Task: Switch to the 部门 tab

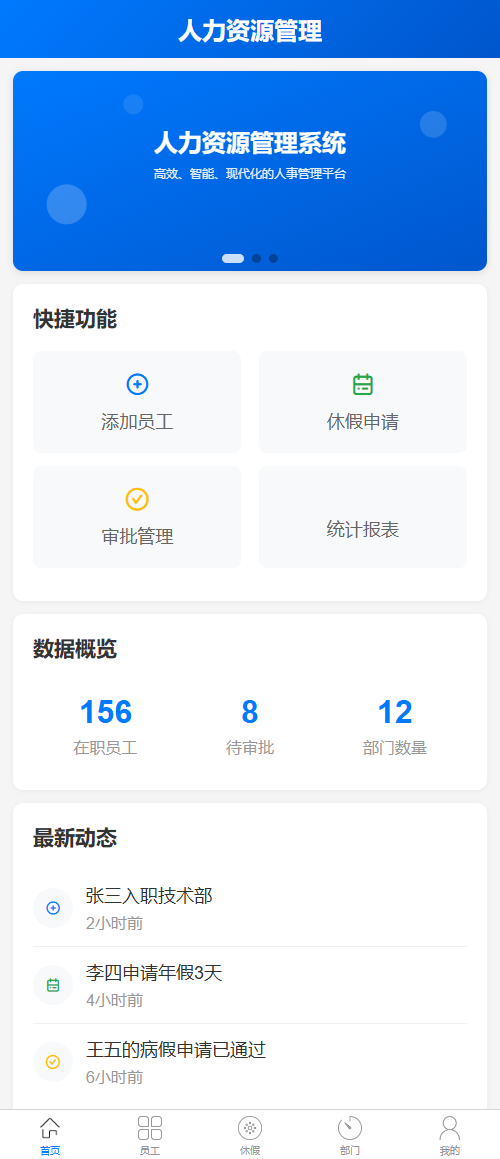Action: tap(350, 1135)
